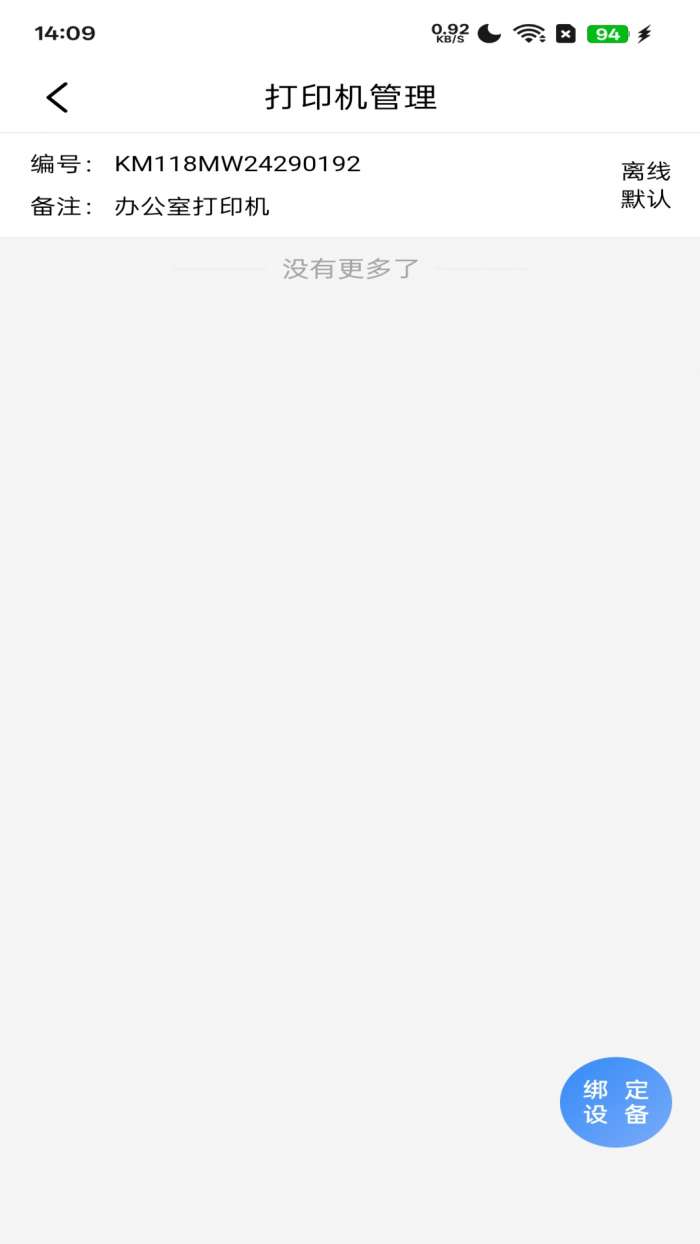
Task: Tap the 绑定设备 floating button
Action: click(x=616, y=1102)
